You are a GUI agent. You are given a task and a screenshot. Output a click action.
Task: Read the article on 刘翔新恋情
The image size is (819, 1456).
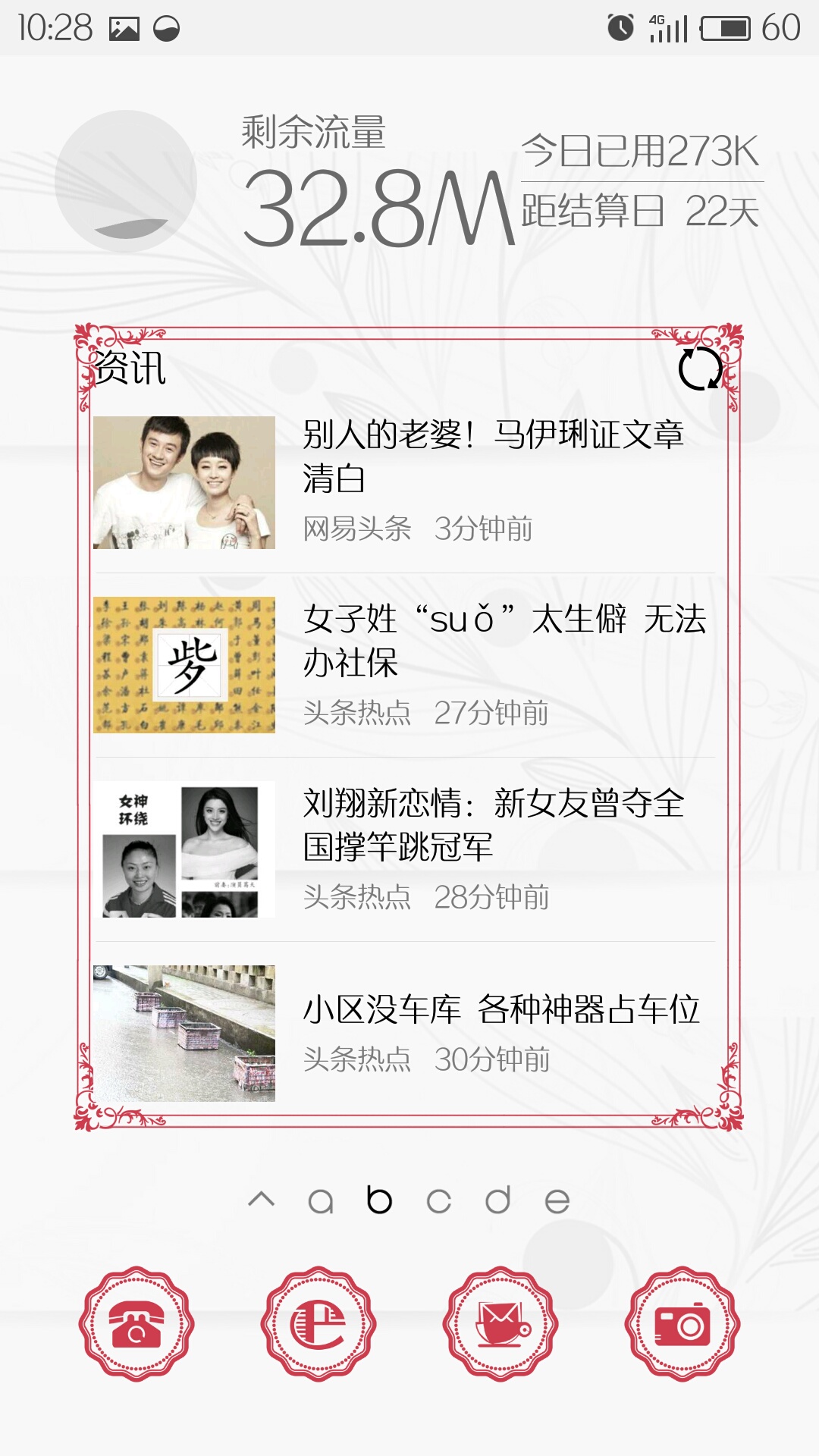coord(493,824)
